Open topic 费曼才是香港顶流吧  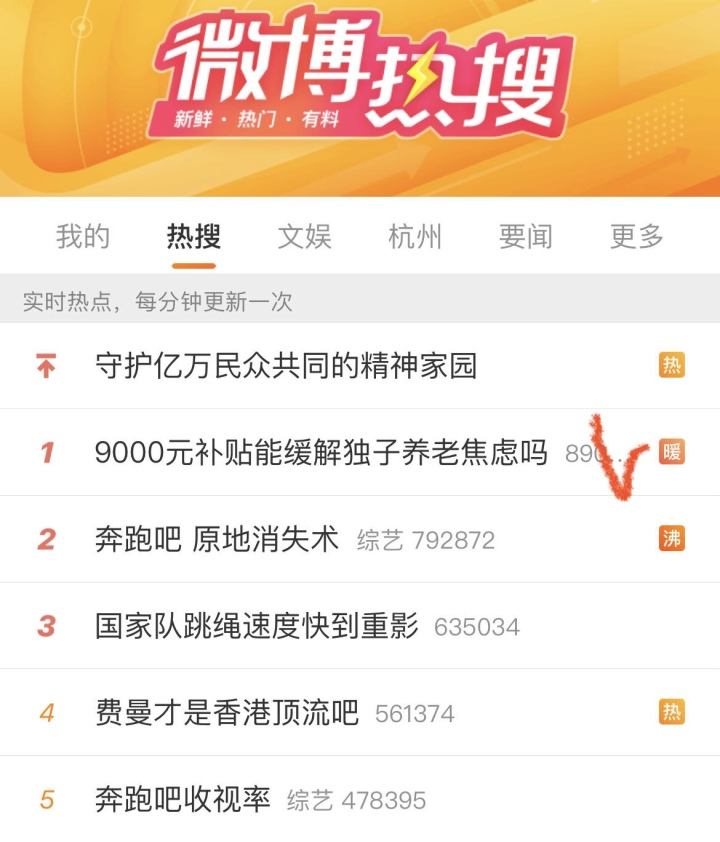pos(227,713)
